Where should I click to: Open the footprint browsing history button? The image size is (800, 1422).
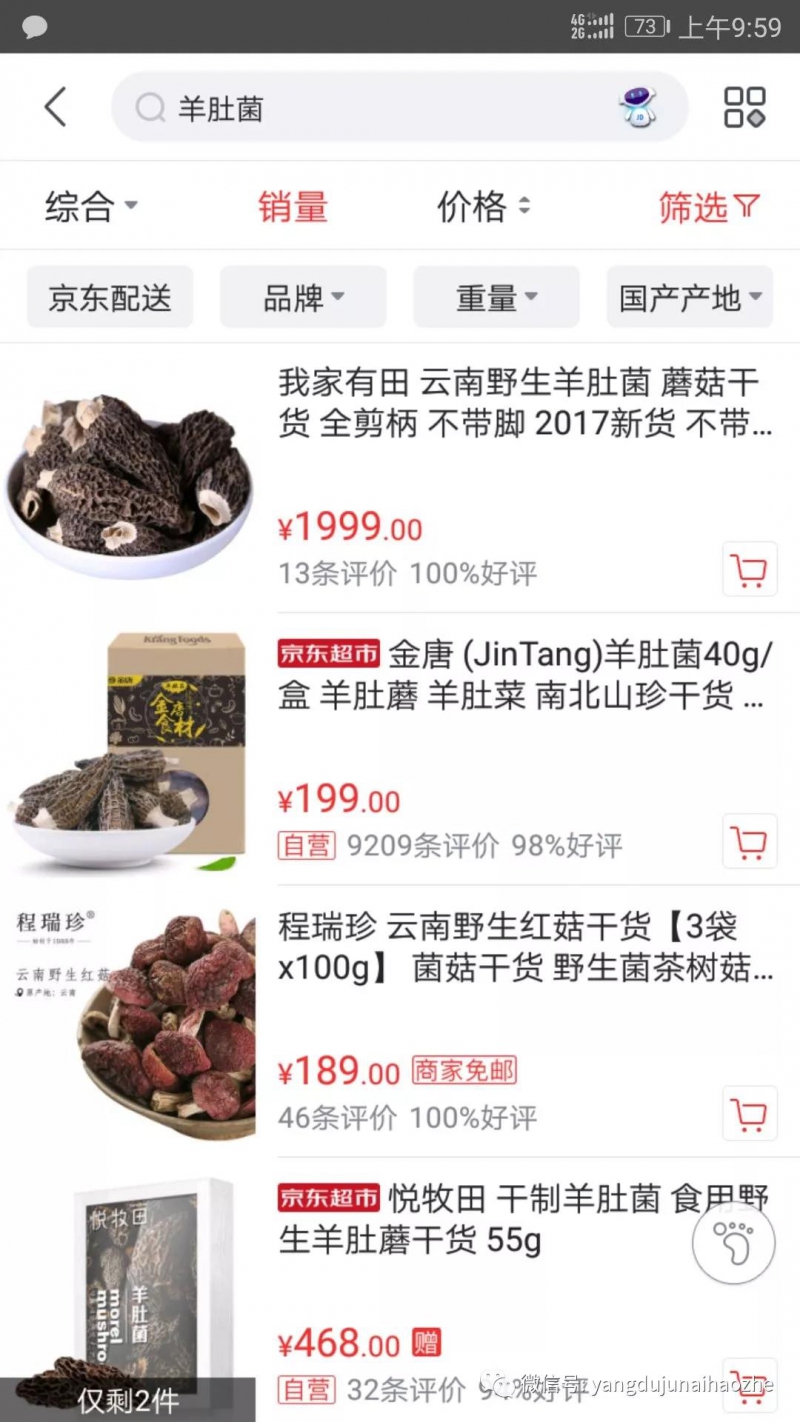coord(734,1243)
